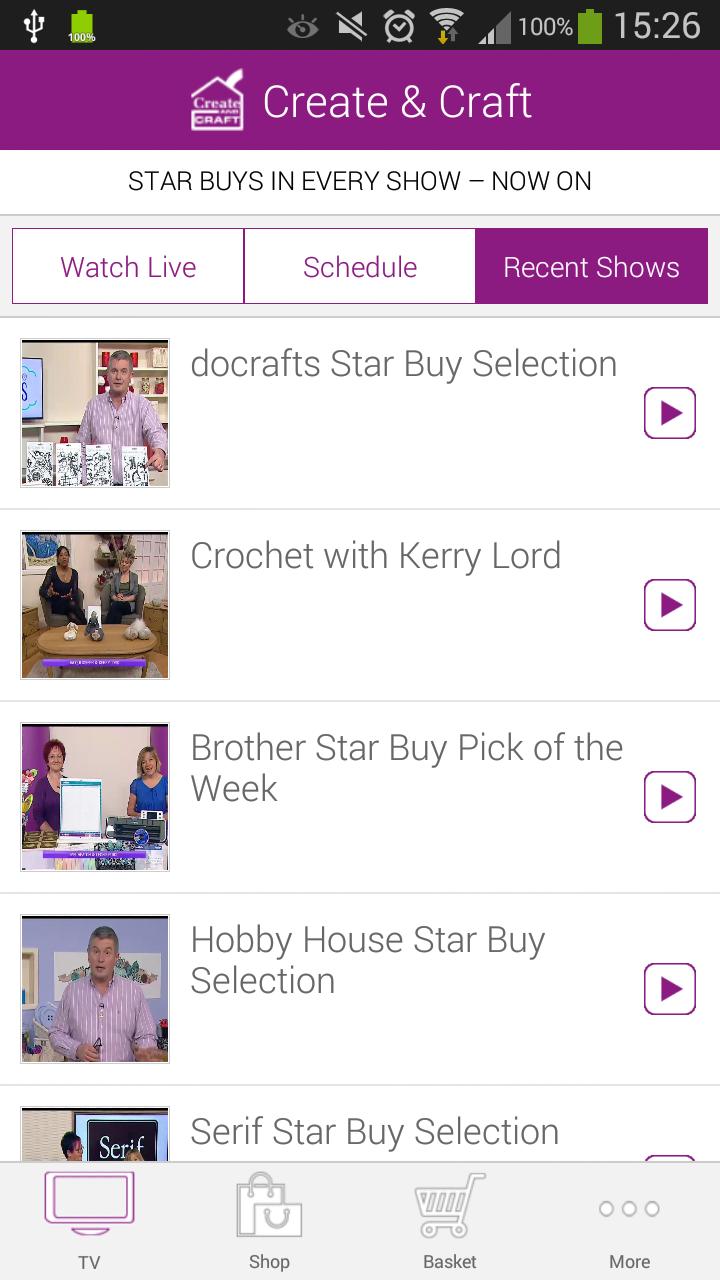Open Hobby House Star Buy thumbnail
Screen dimensions: 720x1280
pyautogui.click(x=95, y=989)
